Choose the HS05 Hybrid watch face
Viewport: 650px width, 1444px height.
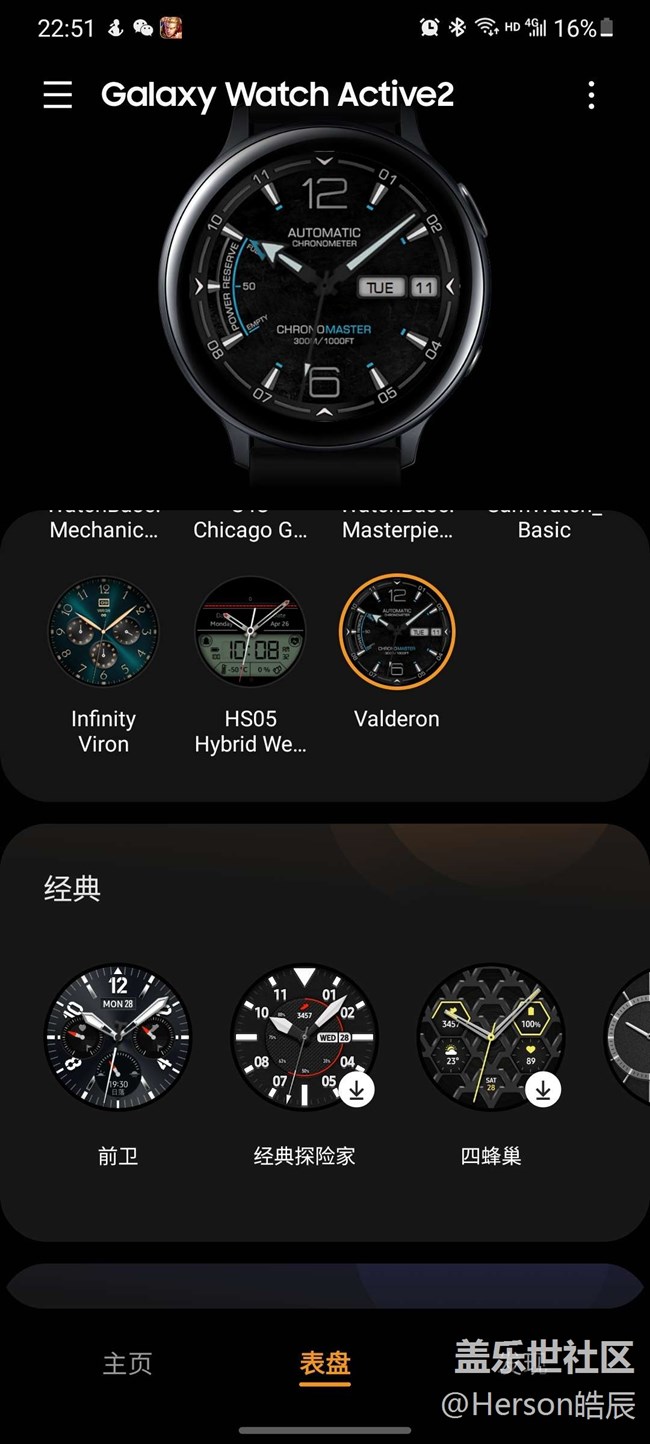[250, 632]
